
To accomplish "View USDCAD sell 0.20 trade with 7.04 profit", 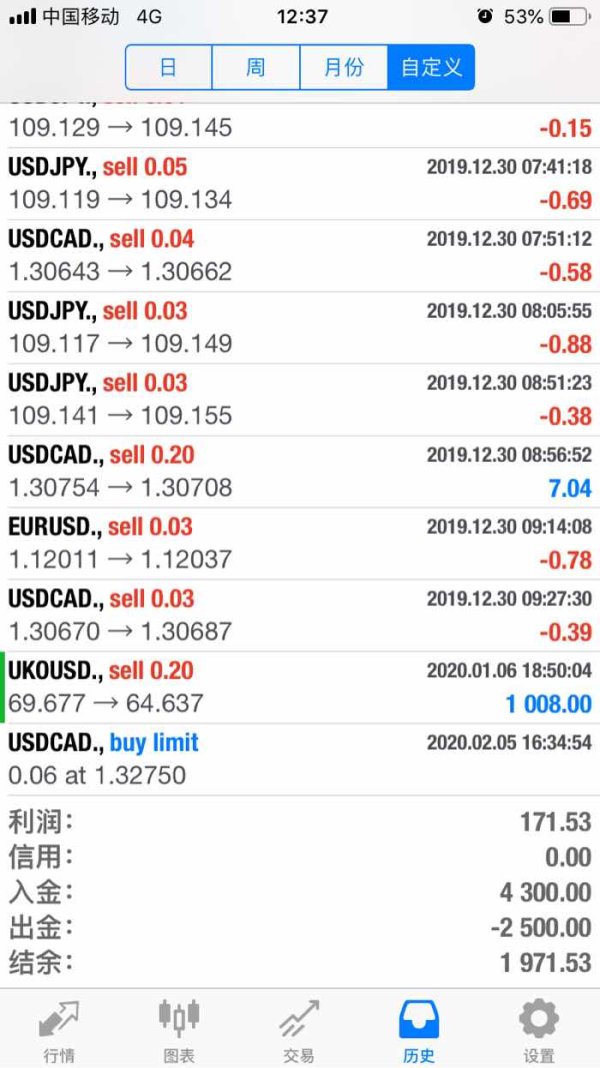I will pos(300,472).
